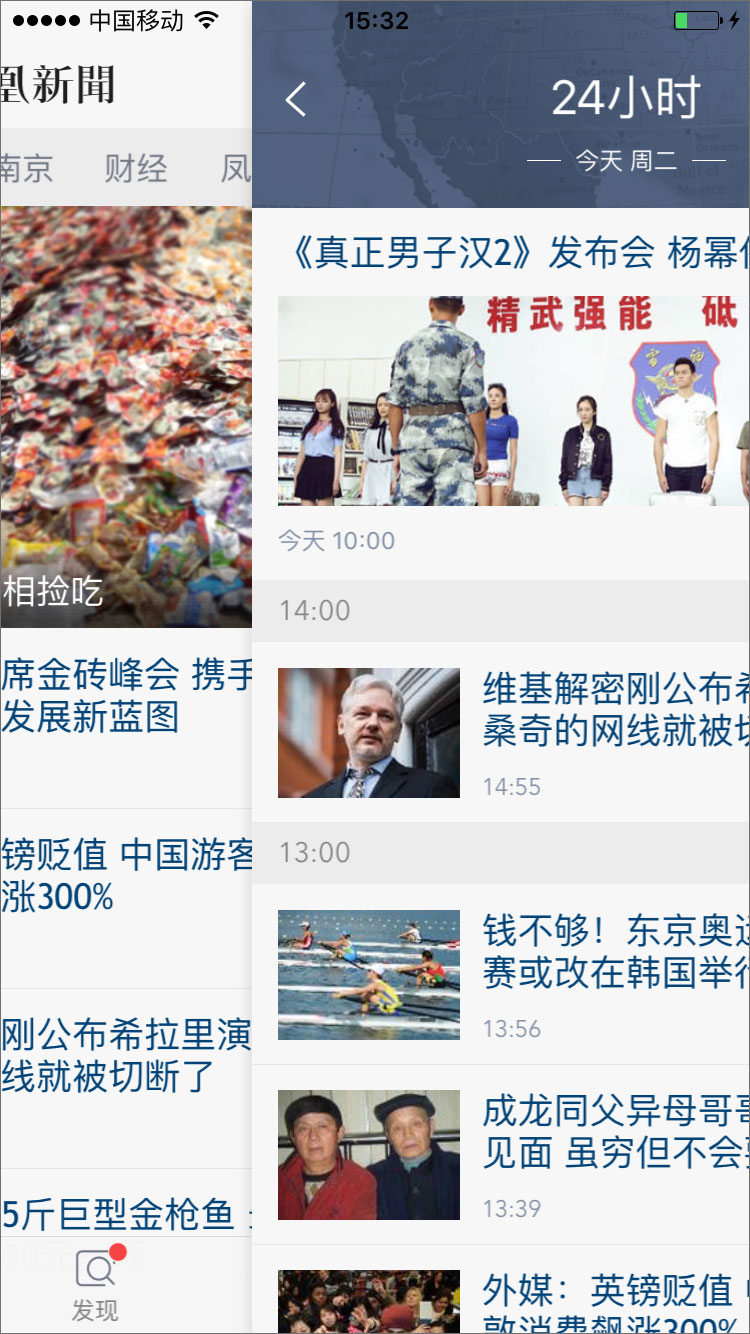Open the 《真正男子汉2》发布会 headline story
The image size is (750, 1334).
[x=516, y=254]
